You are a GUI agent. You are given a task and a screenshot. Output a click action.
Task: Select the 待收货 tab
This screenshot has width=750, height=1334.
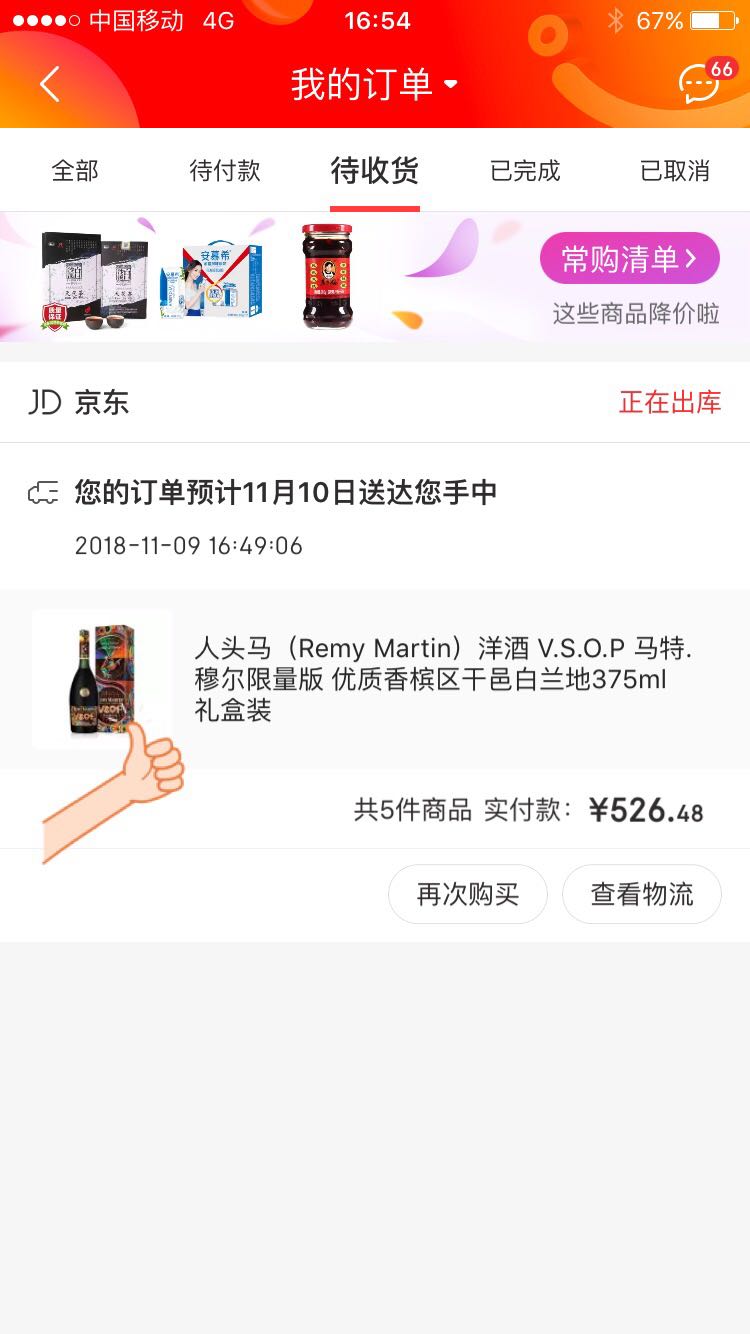(375, 171)
